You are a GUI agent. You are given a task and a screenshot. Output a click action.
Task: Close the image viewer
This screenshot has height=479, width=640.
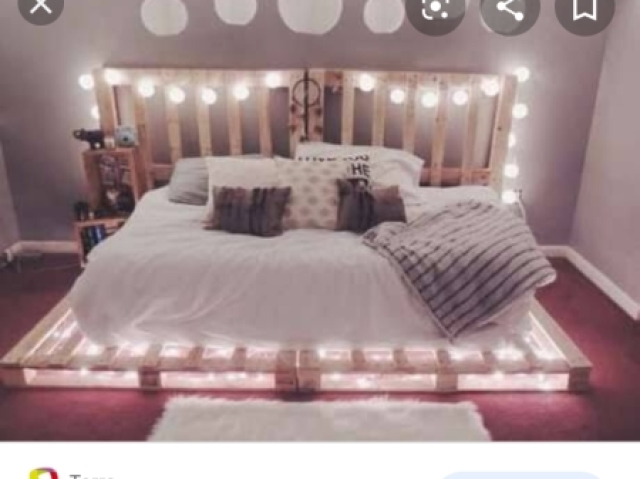tap(40, 8)
